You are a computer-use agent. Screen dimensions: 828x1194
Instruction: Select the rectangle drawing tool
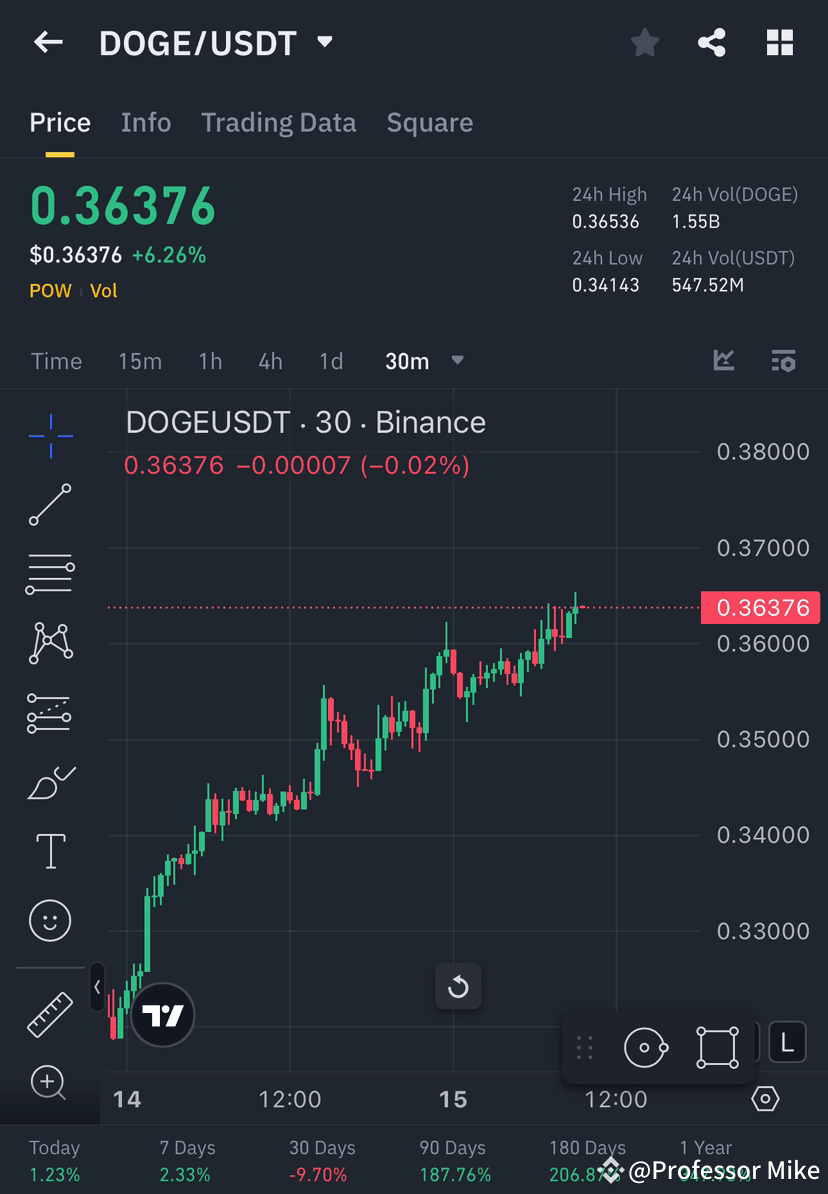click(716, 1047)
